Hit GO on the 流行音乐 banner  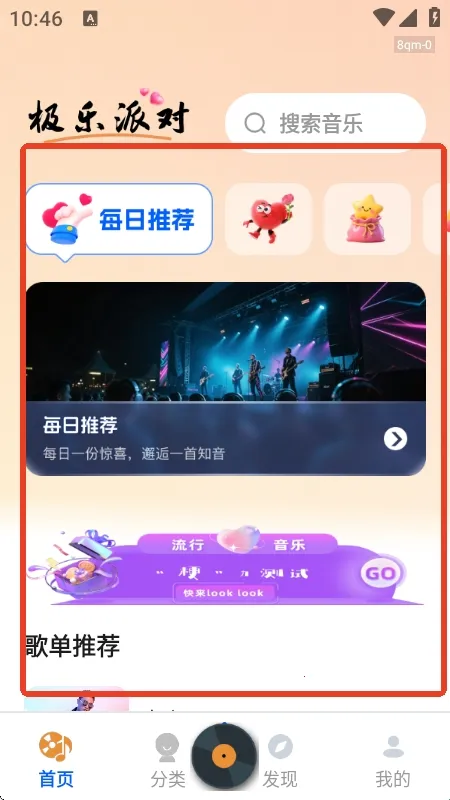click(x=381, y=573)
